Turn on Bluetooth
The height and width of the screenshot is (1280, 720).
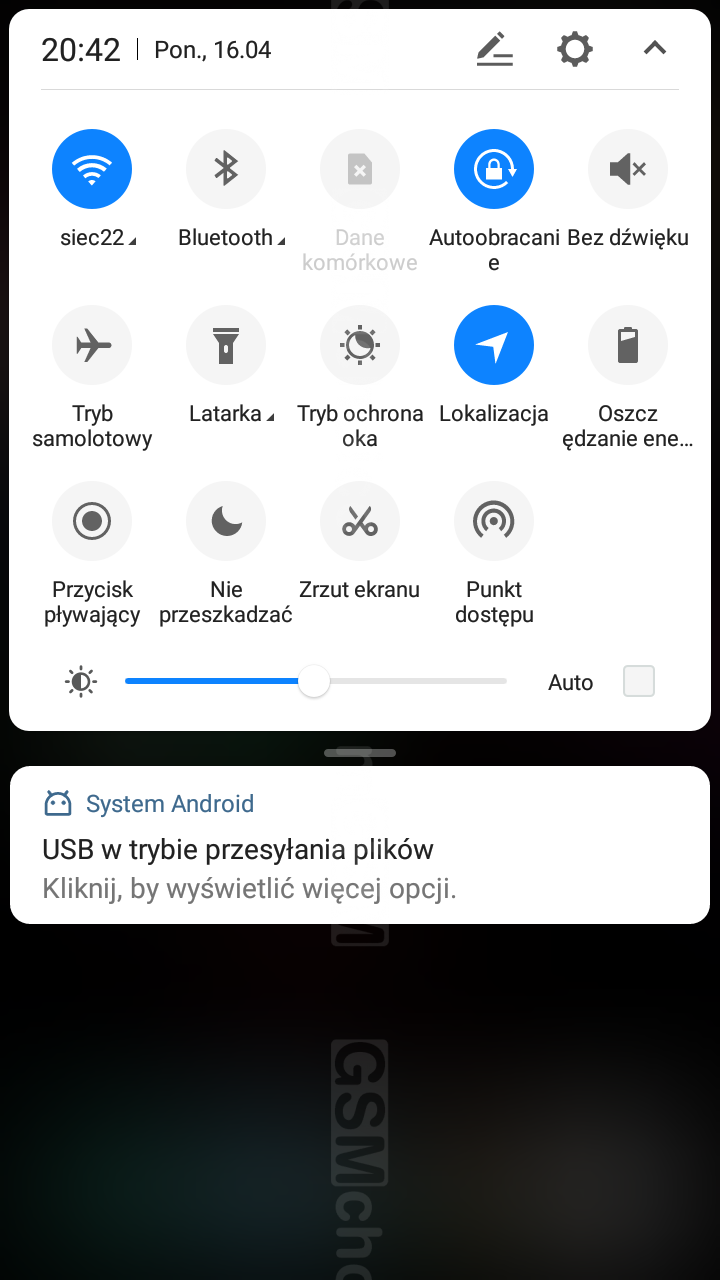coord(226,170)
